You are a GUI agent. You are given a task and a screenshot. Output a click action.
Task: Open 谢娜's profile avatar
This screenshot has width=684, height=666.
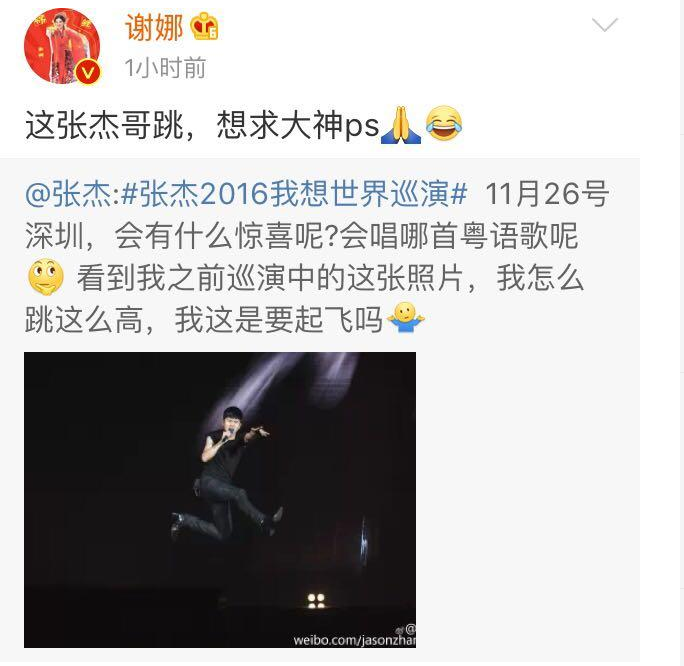(62, 45)
